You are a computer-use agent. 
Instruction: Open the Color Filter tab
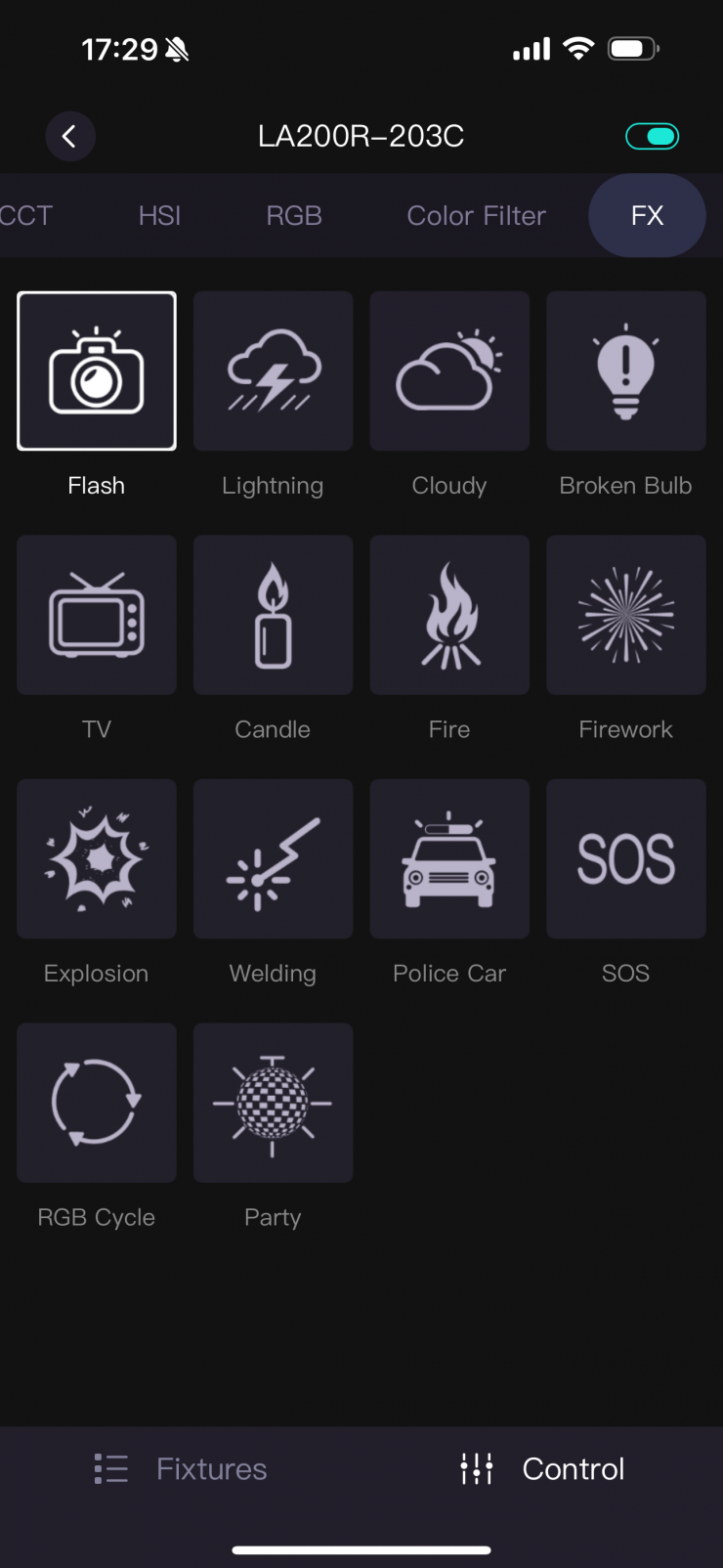click(476, 215)
